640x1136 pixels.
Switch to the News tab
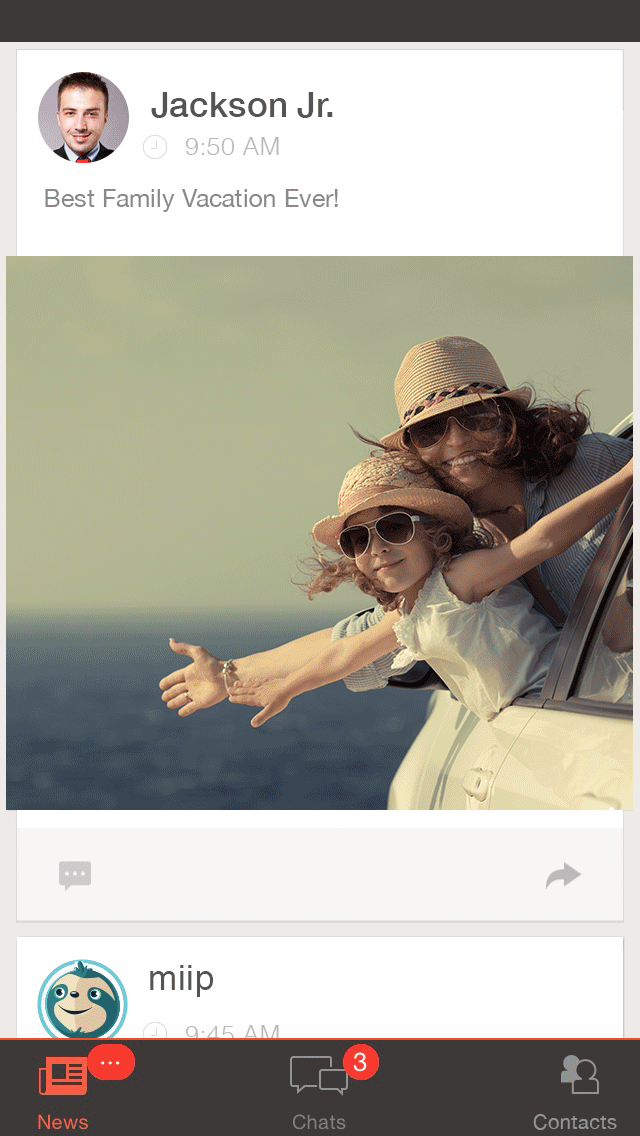pos(63,1090)
